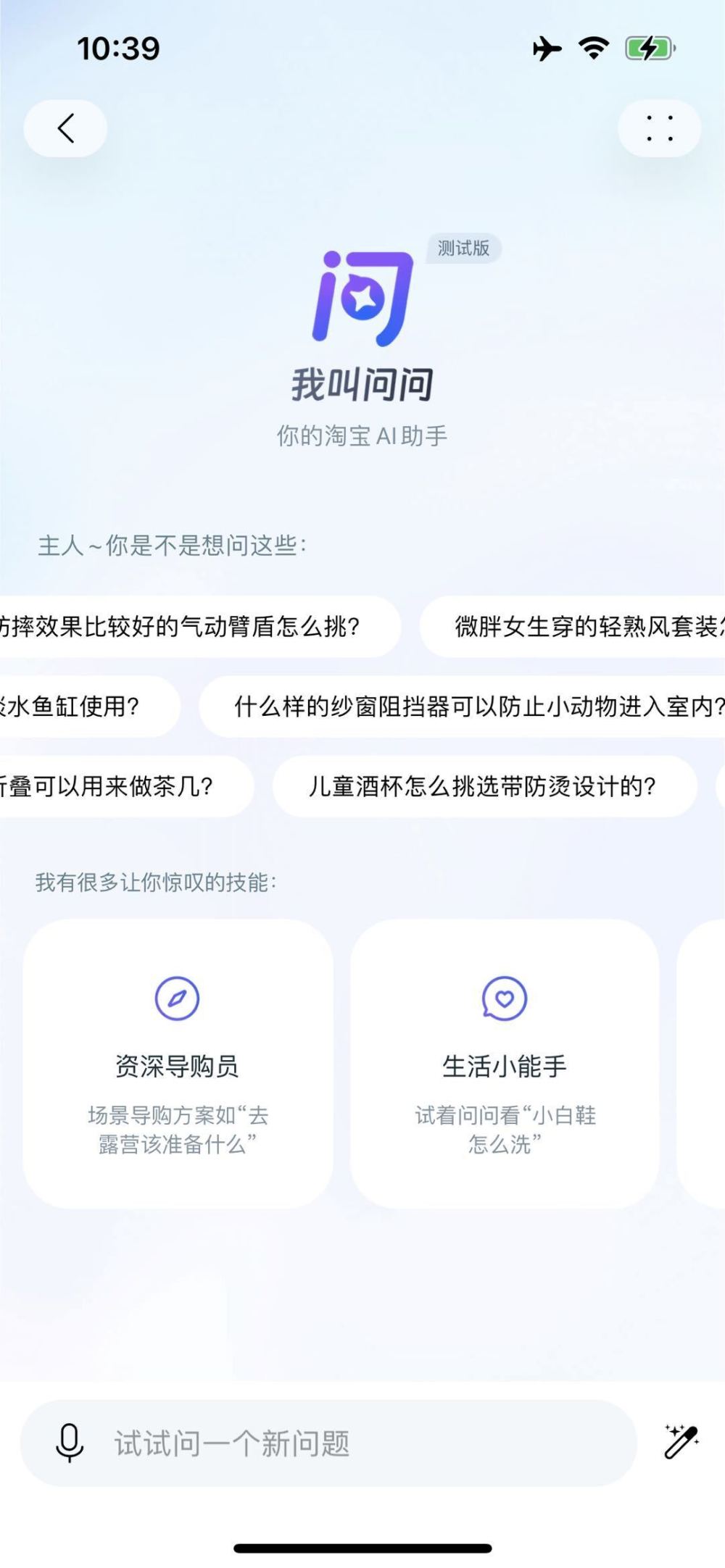Ask the 水鱼缸使用 suggested question

coord(80,706)
